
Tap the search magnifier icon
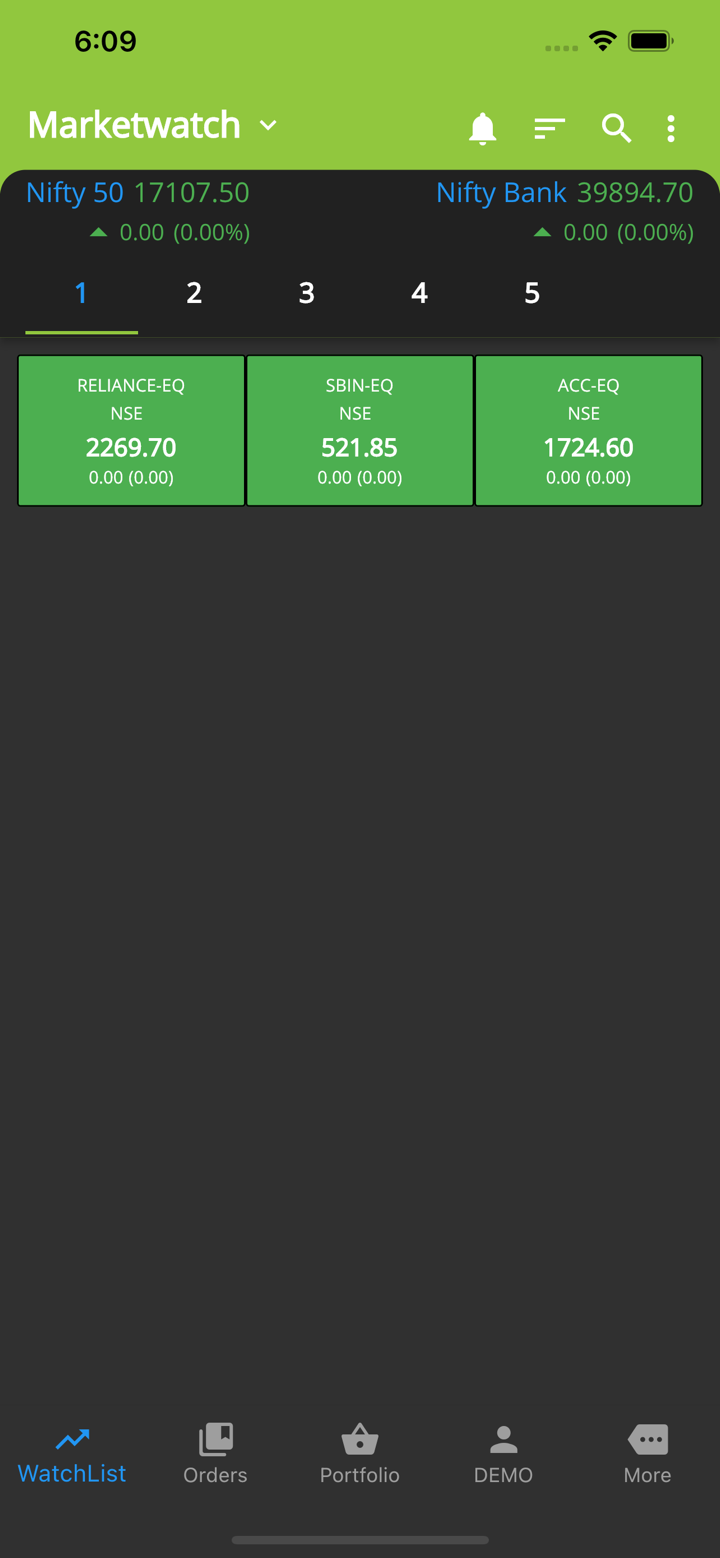(616, 128)
